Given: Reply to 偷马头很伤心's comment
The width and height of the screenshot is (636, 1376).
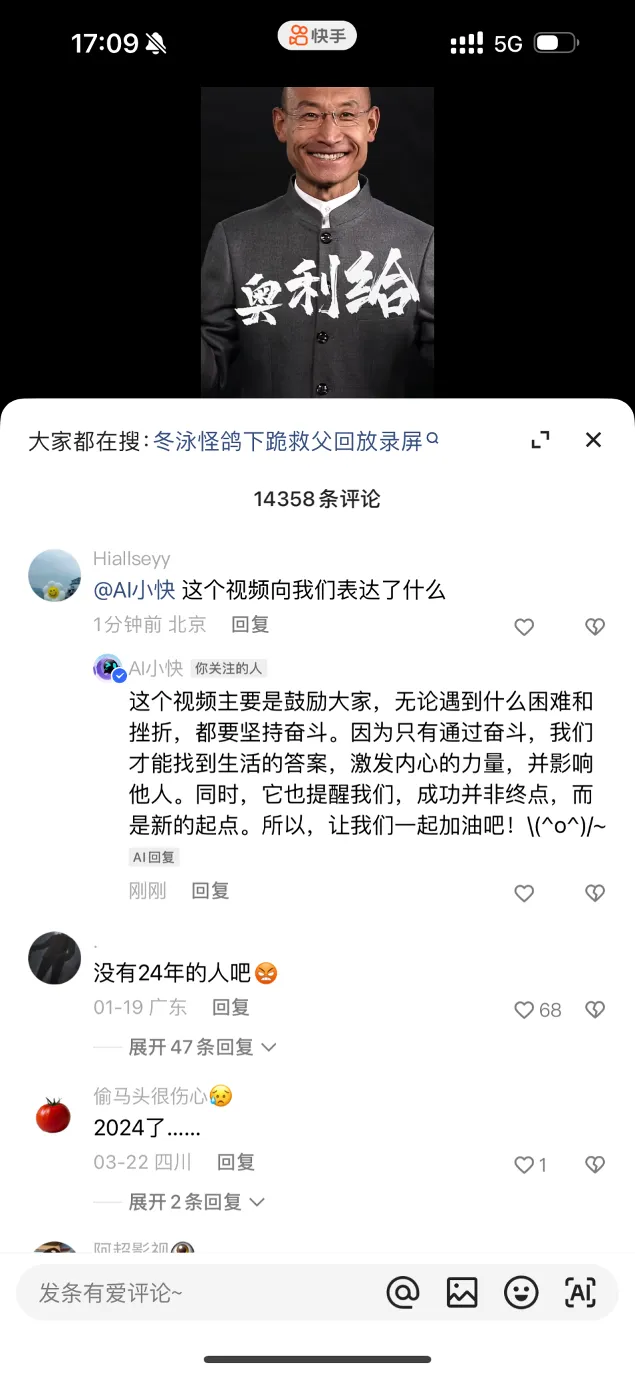Looking at the screenshot, I should pos(236,1163).
